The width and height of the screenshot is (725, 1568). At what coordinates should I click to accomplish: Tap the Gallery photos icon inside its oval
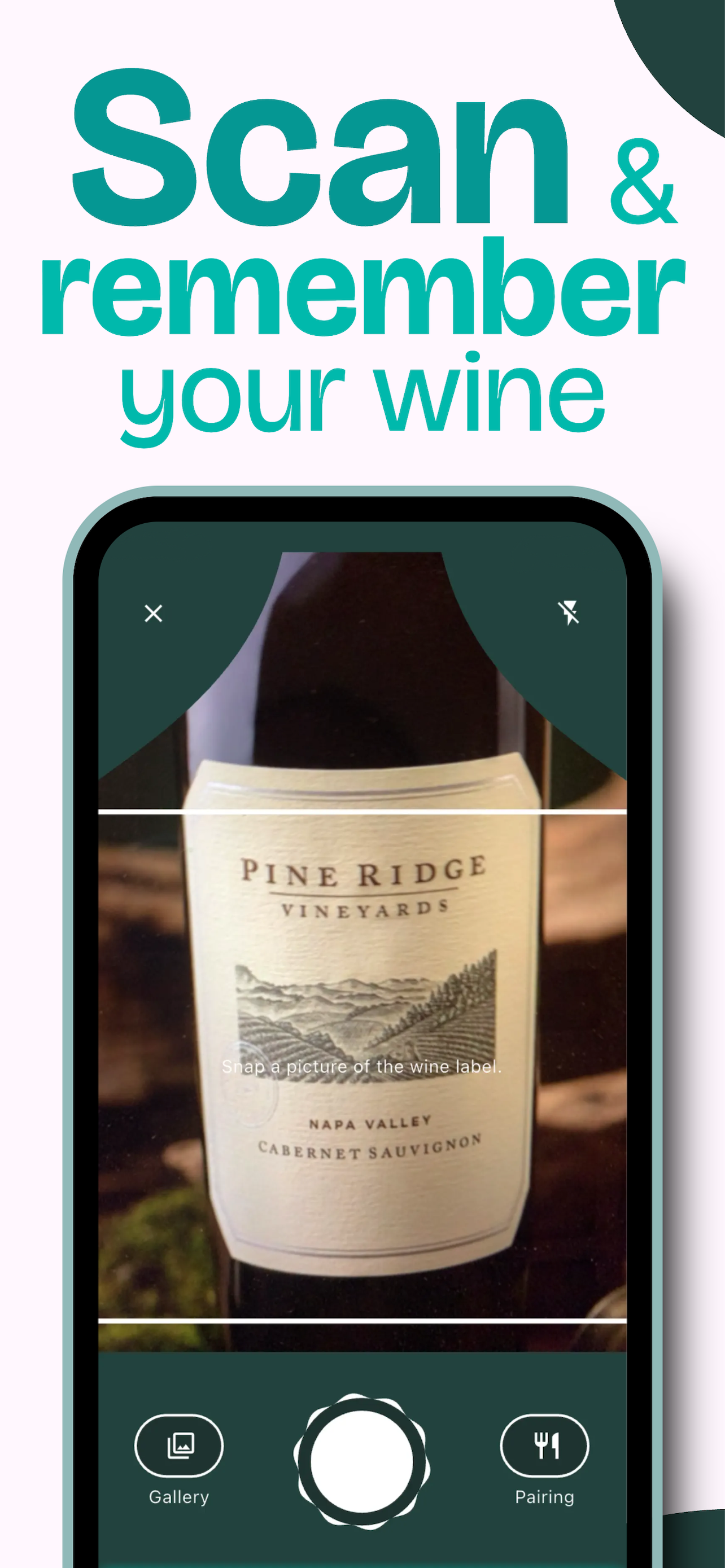coord(179,1447)
